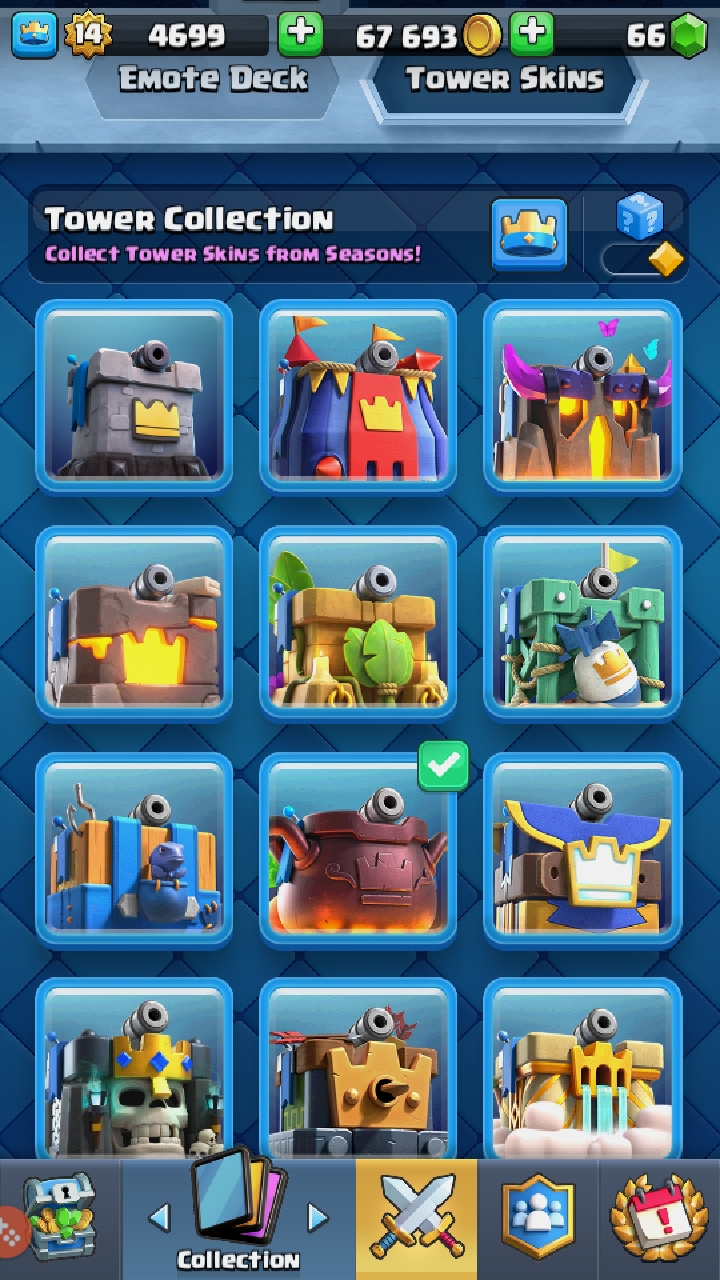Screen dimensions: 720x1280
Task: Open the mystery box icon
Action: [640, 213]
